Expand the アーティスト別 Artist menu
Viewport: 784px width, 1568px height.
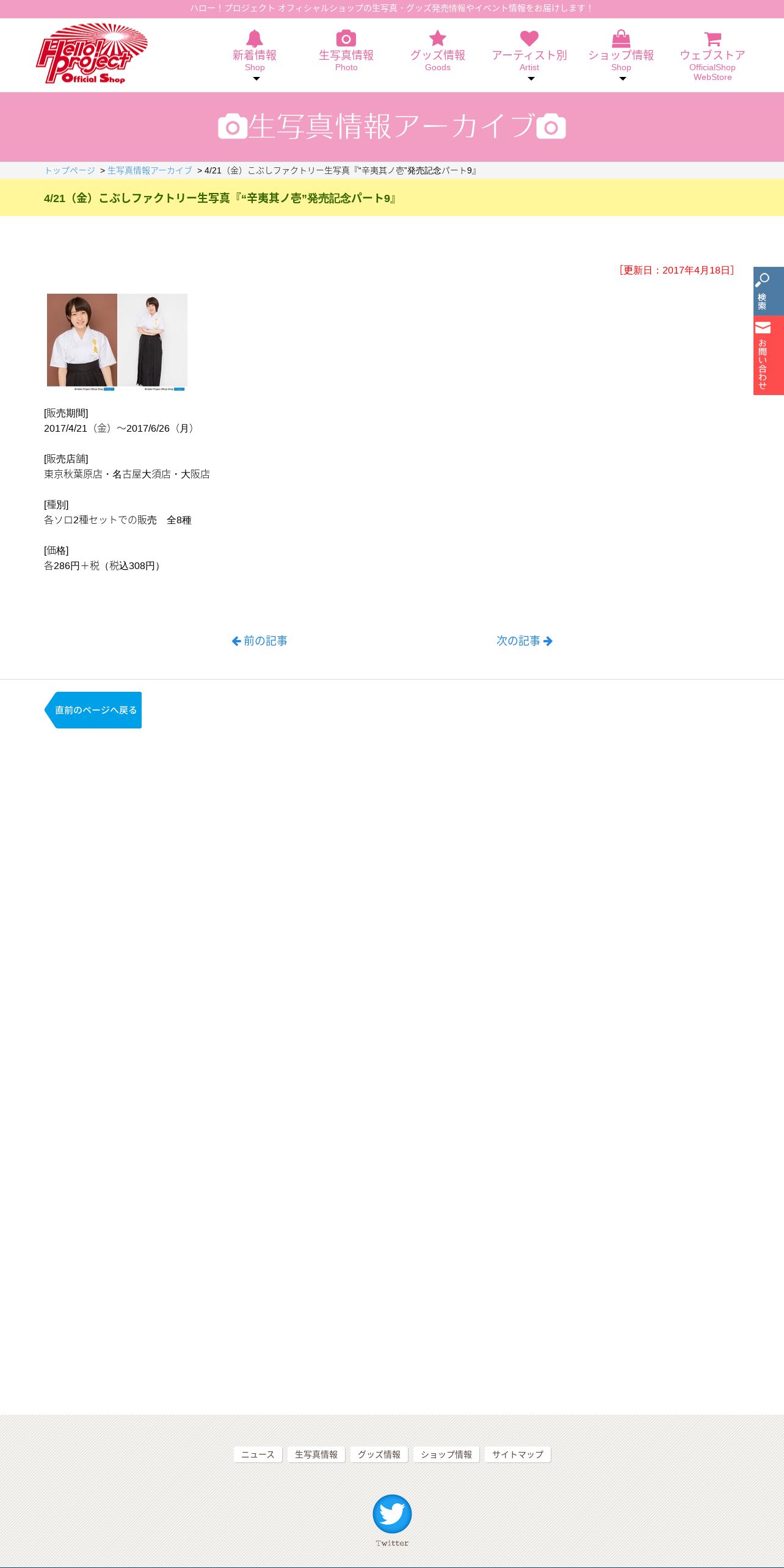[529, 55]
